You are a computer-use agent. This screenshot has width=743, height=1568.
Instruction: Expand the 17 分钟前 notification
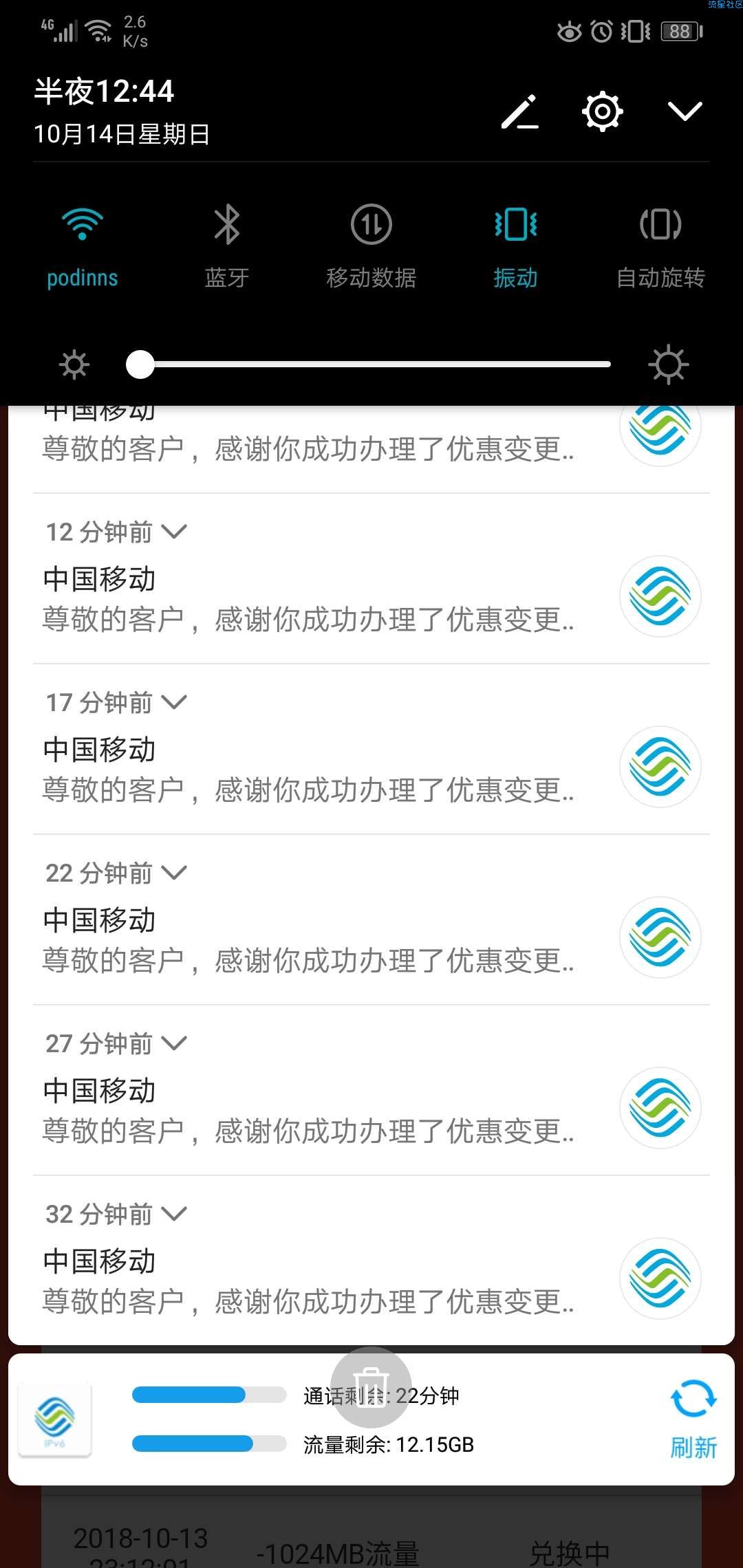point(173,702)
